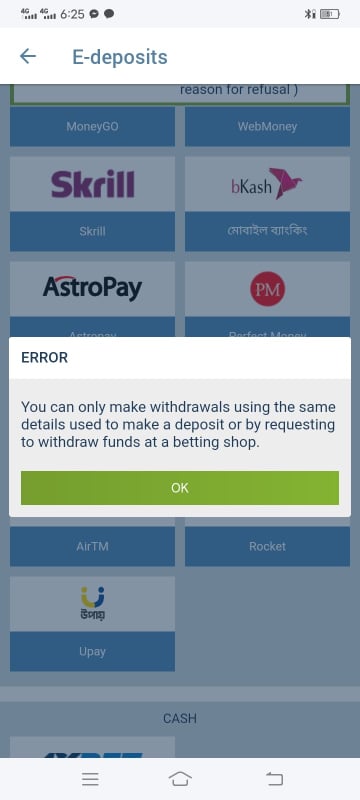The image size is (360, 800).
Task: Open the MoneyGO payment method
Action: (92, 127)
